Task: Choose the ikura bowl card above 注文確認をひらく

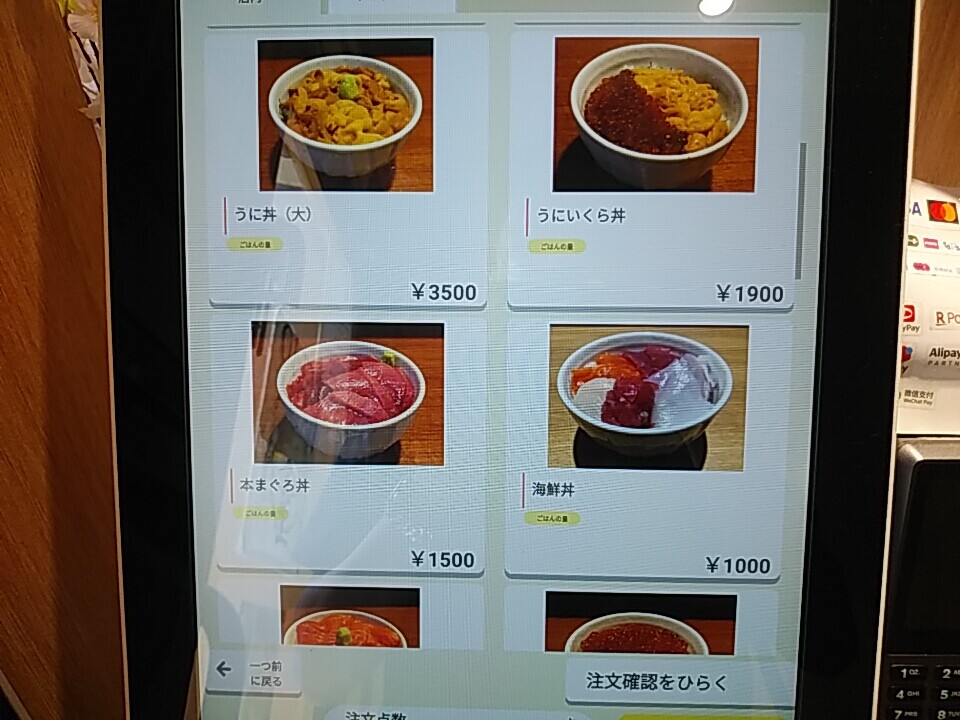Action: [640, 621]
